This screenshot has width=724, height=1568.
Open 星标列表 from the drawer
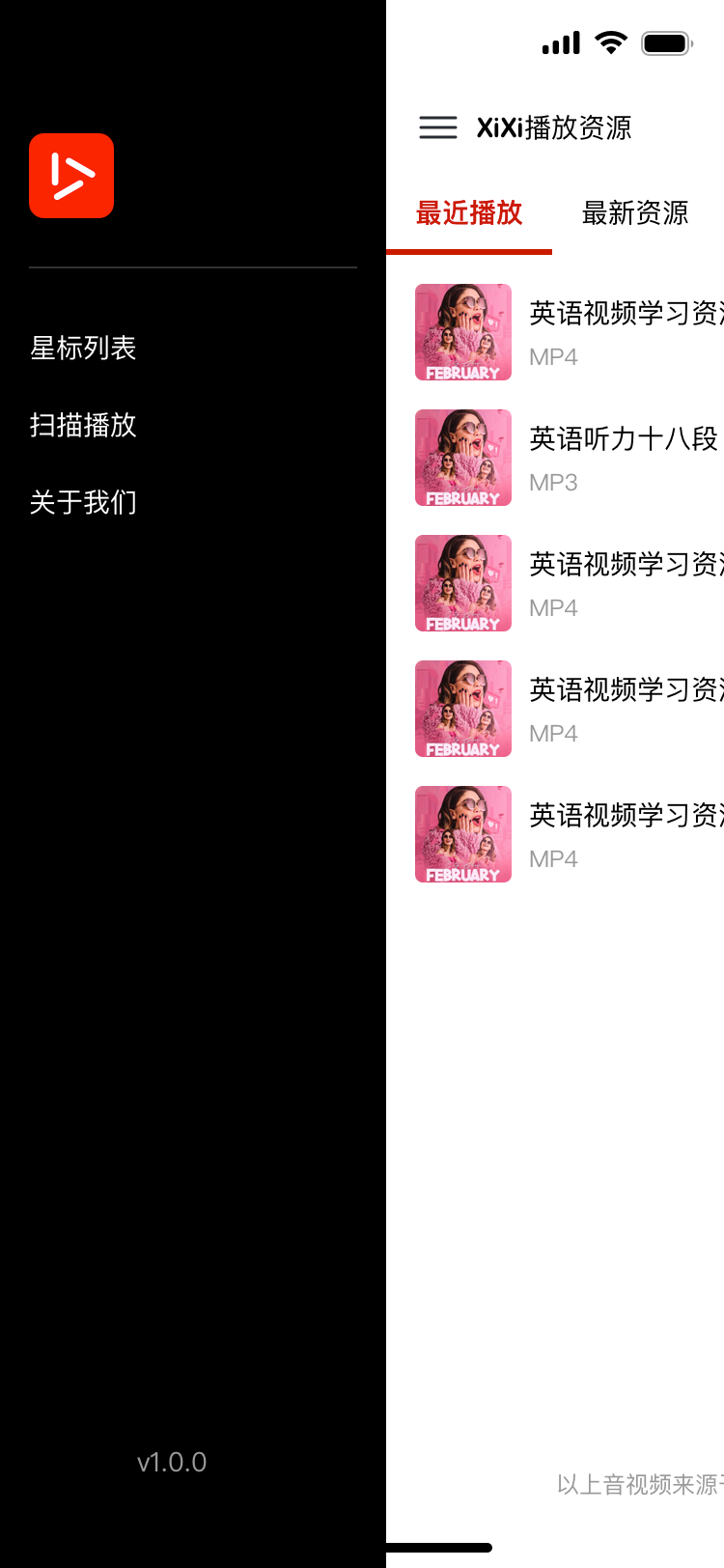click(x=83, y=348)
